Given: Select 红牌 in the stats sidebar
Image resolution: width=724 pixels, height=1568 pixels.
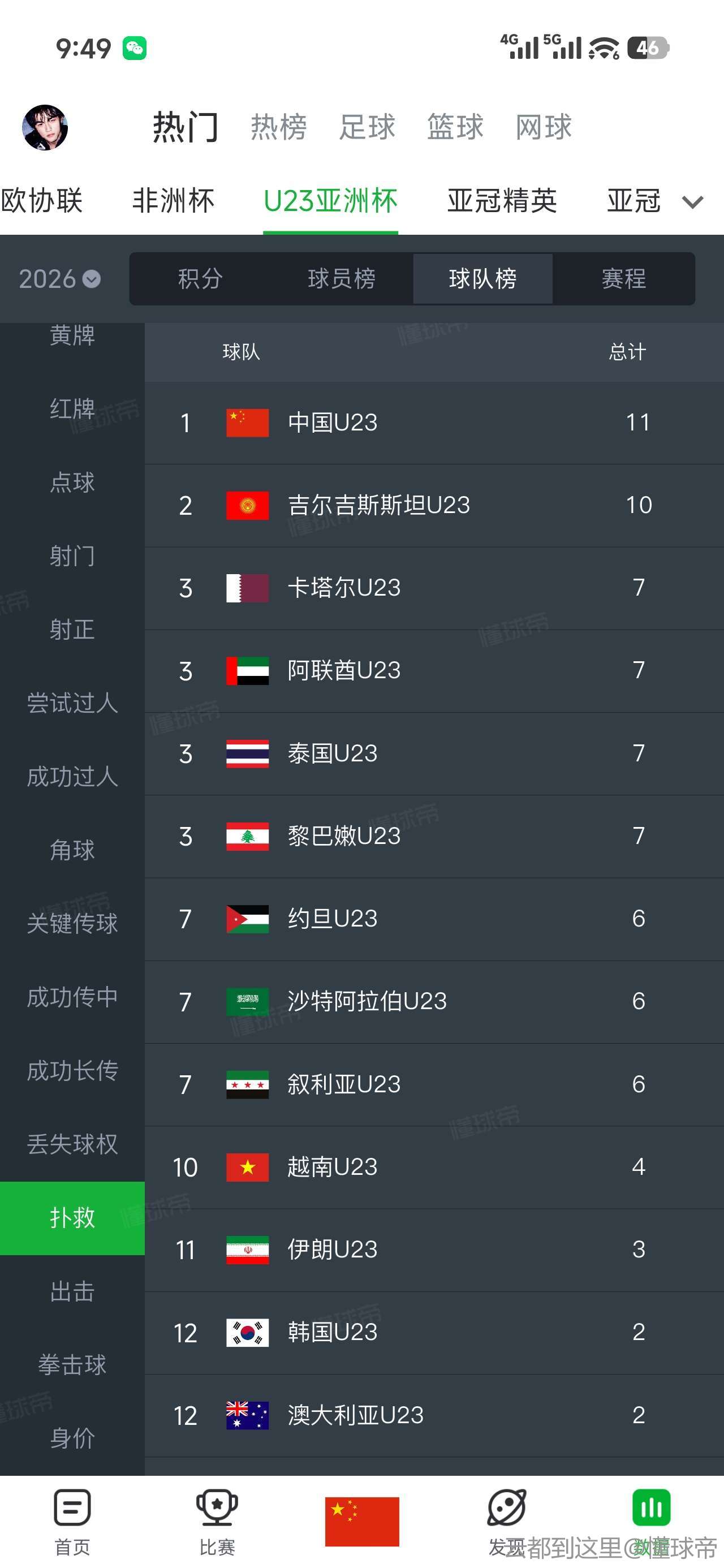Looking at the screenshot, I should 72,408.
